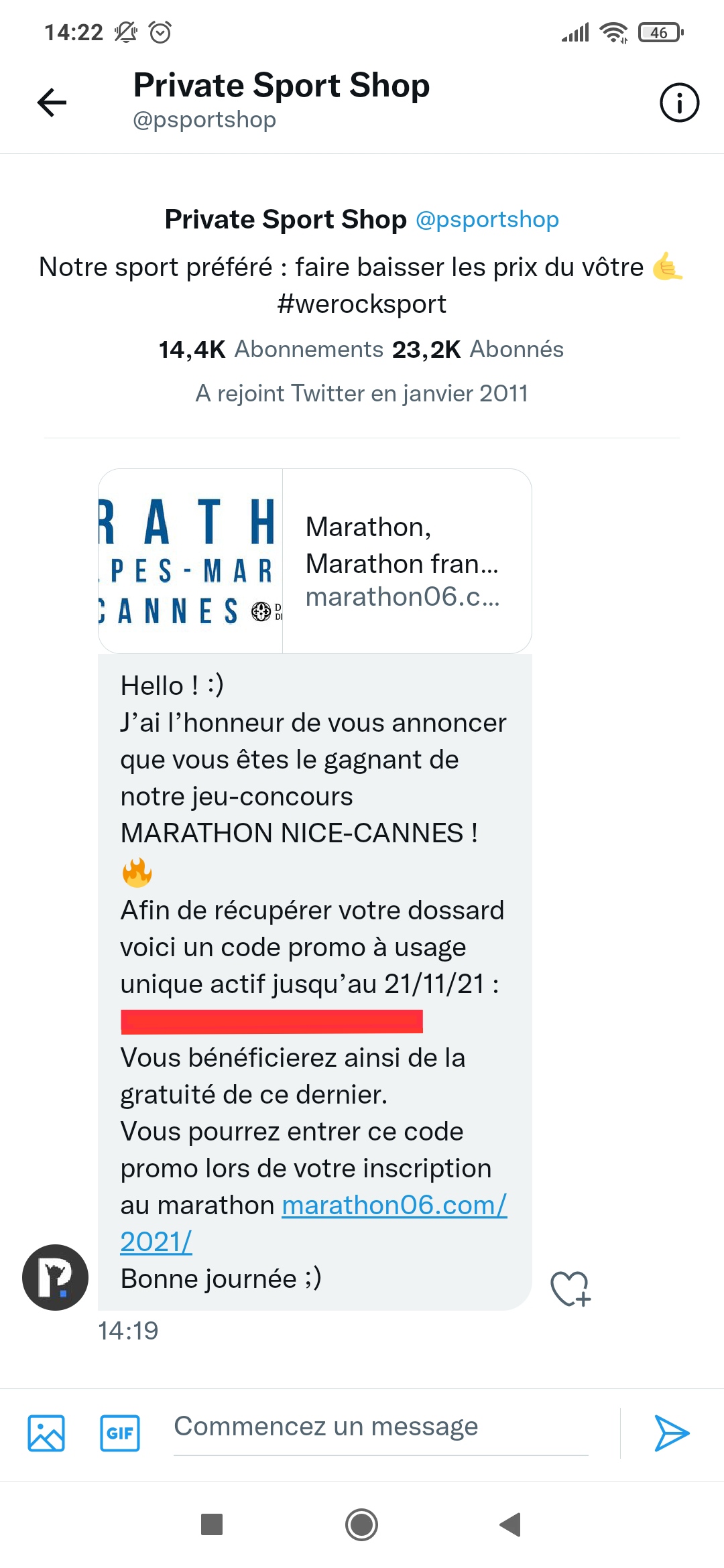Open the @psportshop handle in profile summary
The image size is (724, 1568).
[487, 219]
